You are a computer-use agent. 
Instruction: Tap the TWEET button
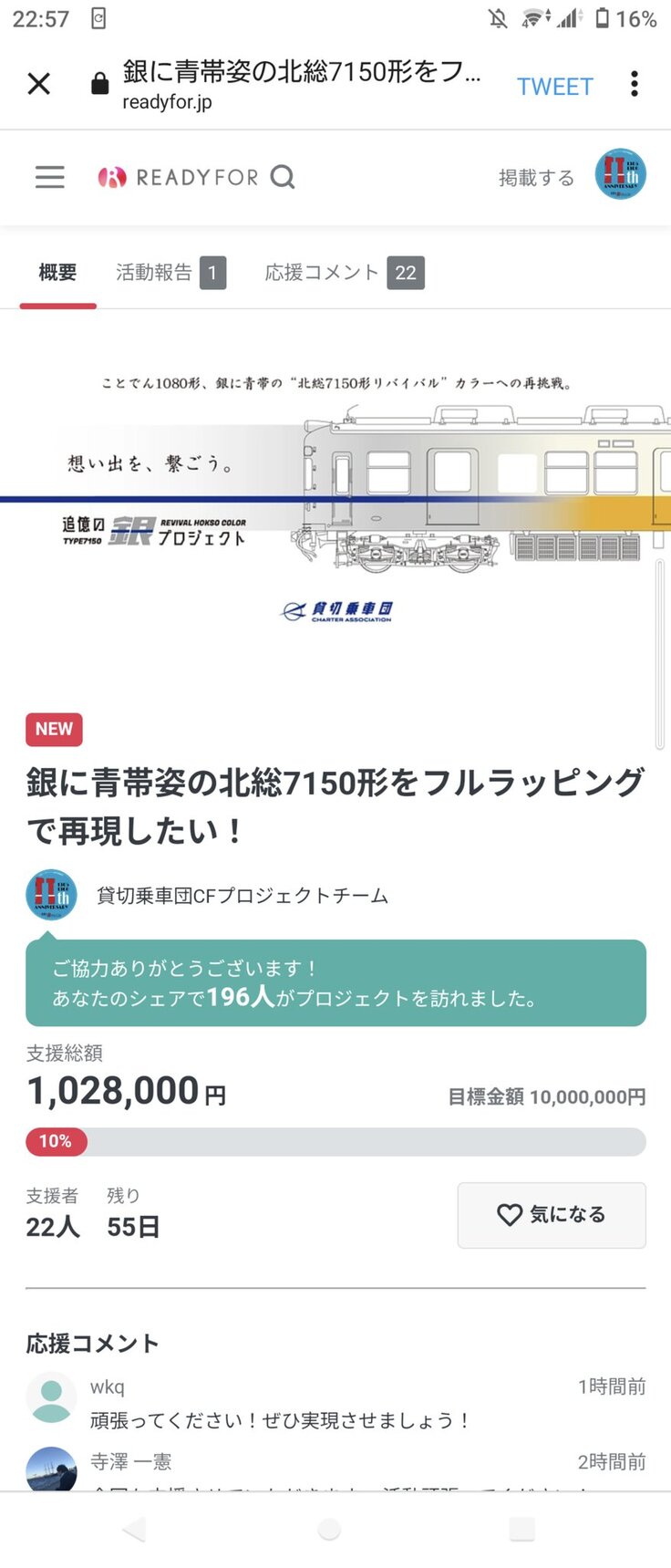click(554, 87)
